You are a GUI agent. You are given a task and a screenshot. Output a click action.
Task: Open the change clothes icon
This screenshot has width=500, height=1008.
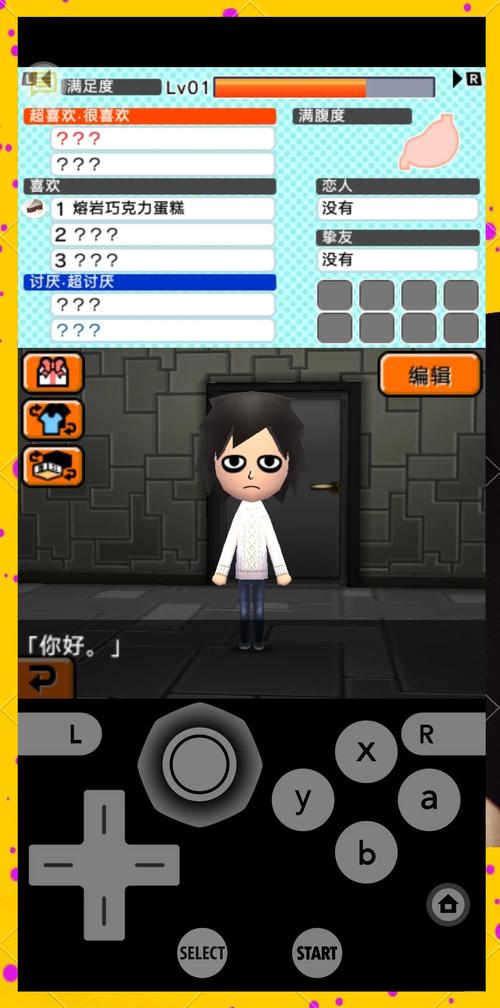pyautogui.click(x=53, y=419)
